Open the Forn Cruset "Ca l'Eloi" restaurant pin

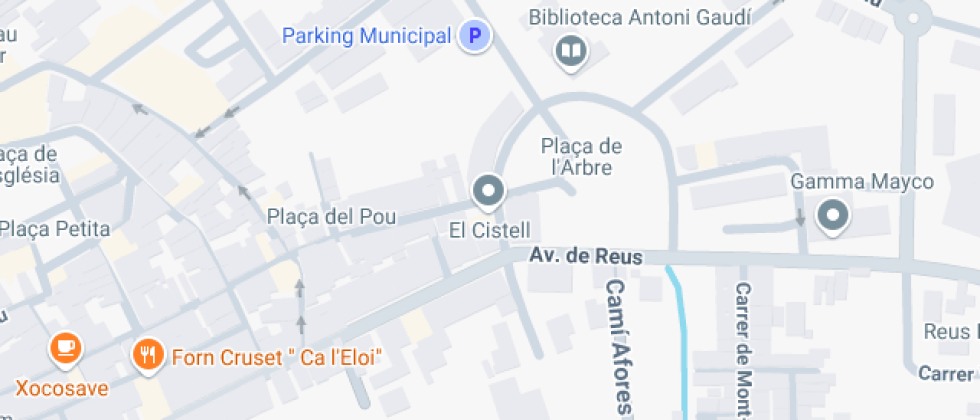coord(148,353)
